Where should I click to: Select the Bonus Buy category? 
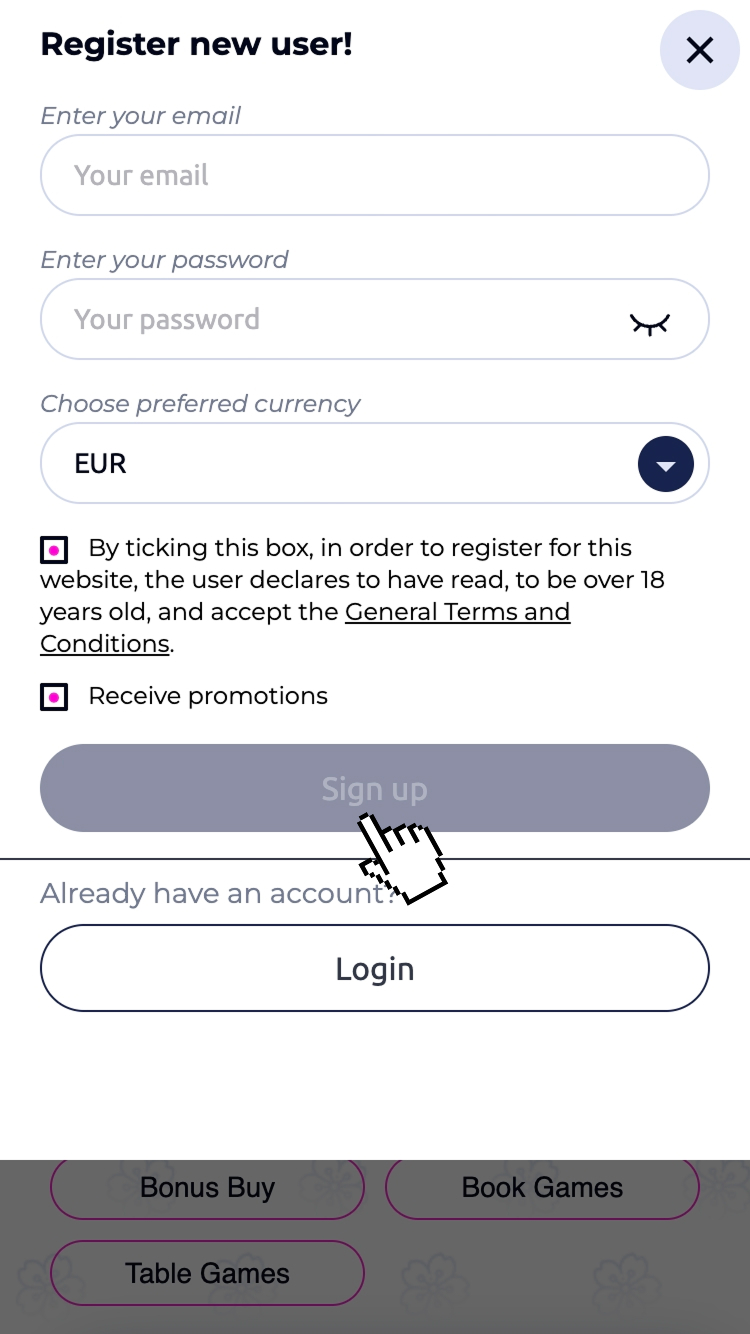coord(207,1187)
